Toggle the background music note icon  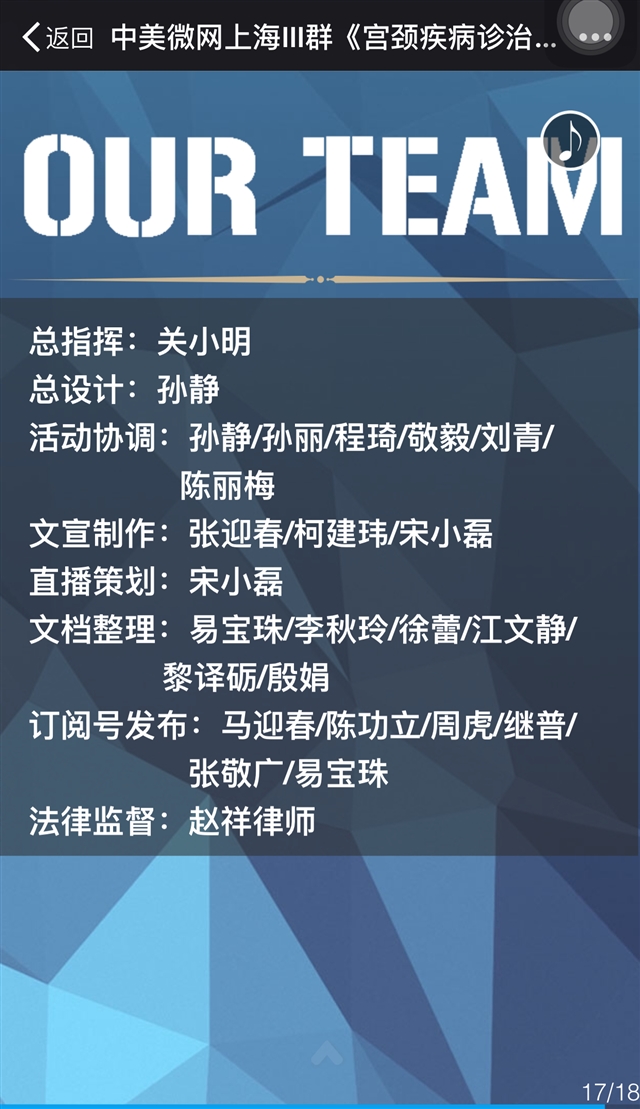570,140
